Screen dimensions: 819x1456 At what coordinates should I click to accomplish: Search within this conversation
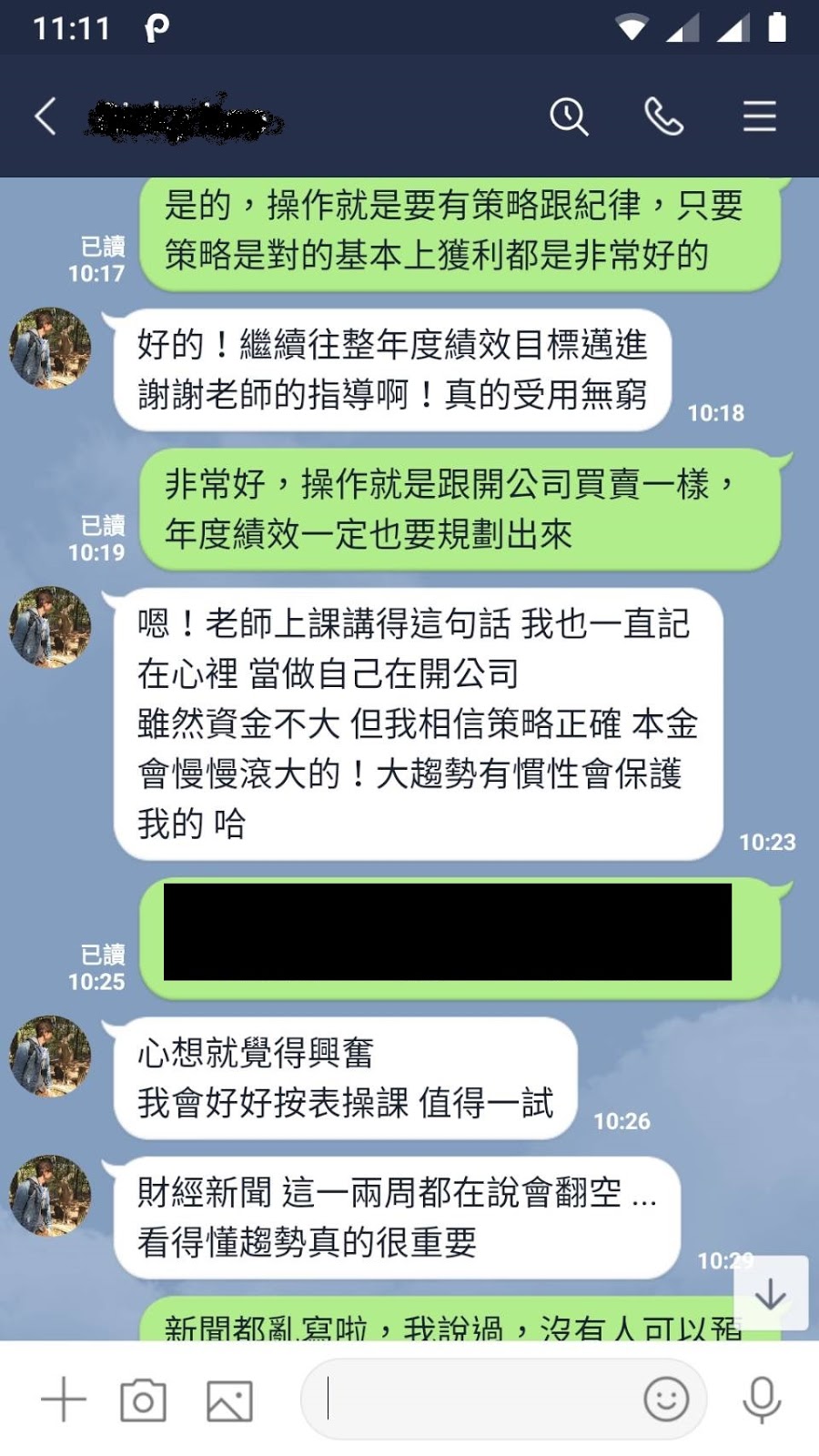tap(569, 116)
